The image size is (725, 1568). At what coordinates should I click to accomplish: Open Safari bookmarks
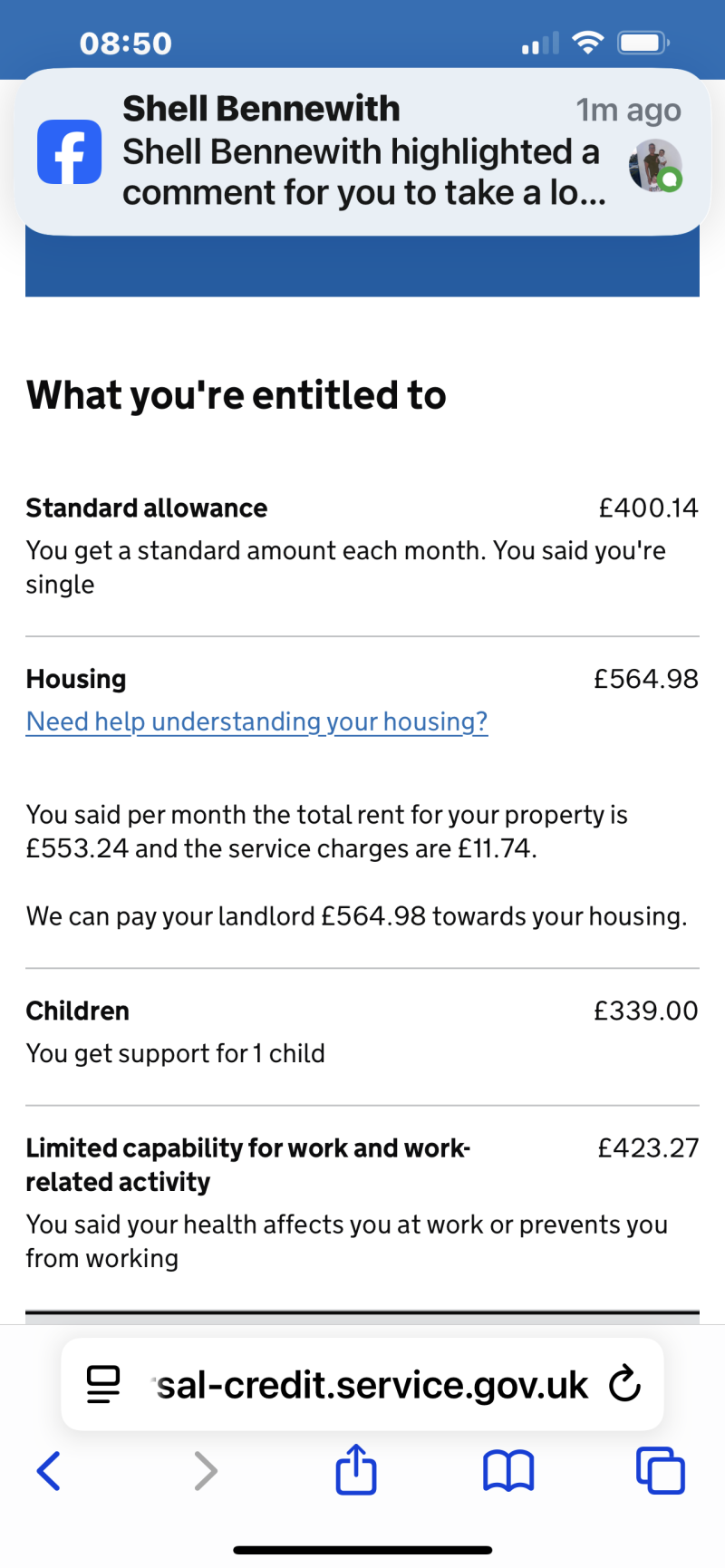[x=508, y=1471]
